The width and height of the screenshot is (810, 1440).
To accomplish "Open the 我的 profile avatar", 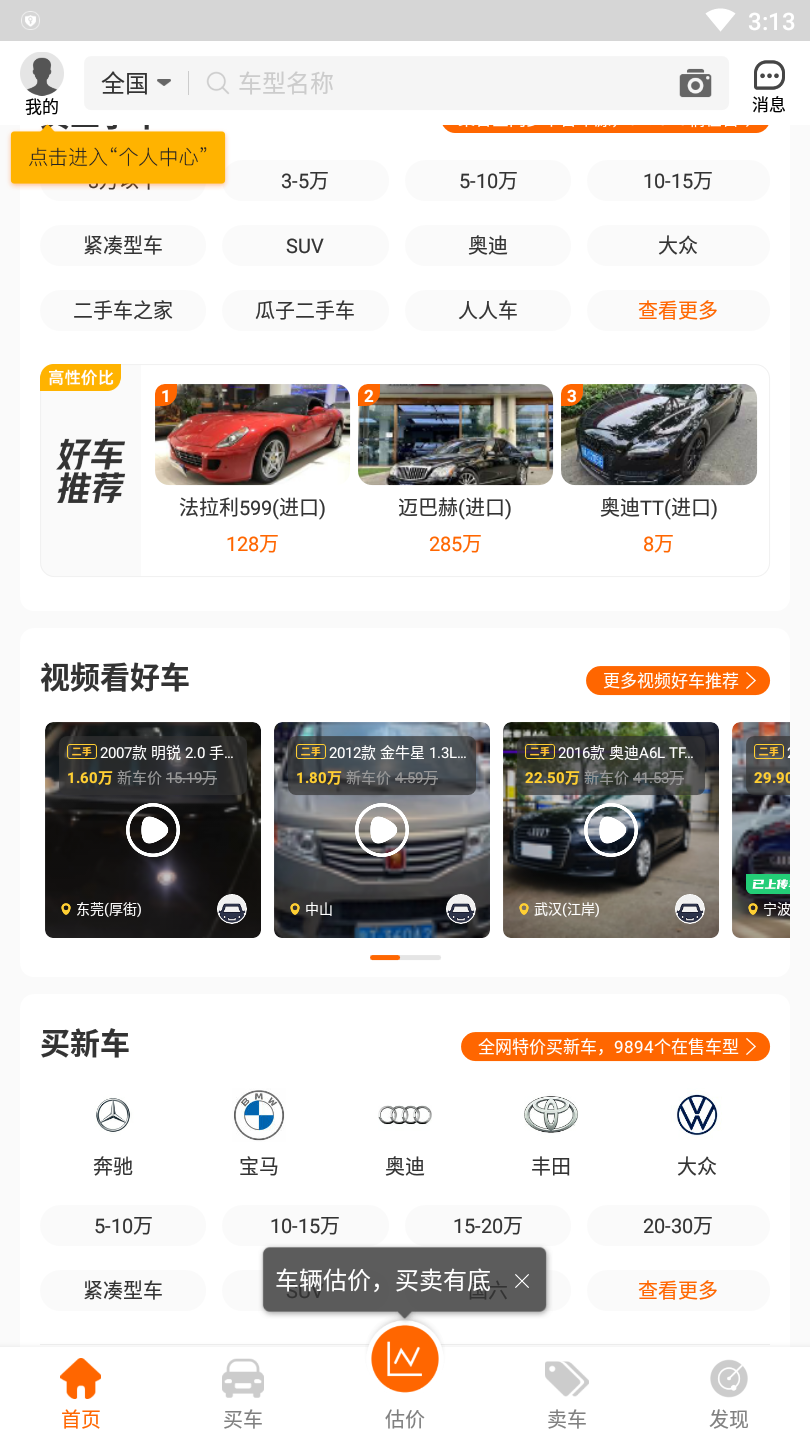I will click(x=42, y=76).
